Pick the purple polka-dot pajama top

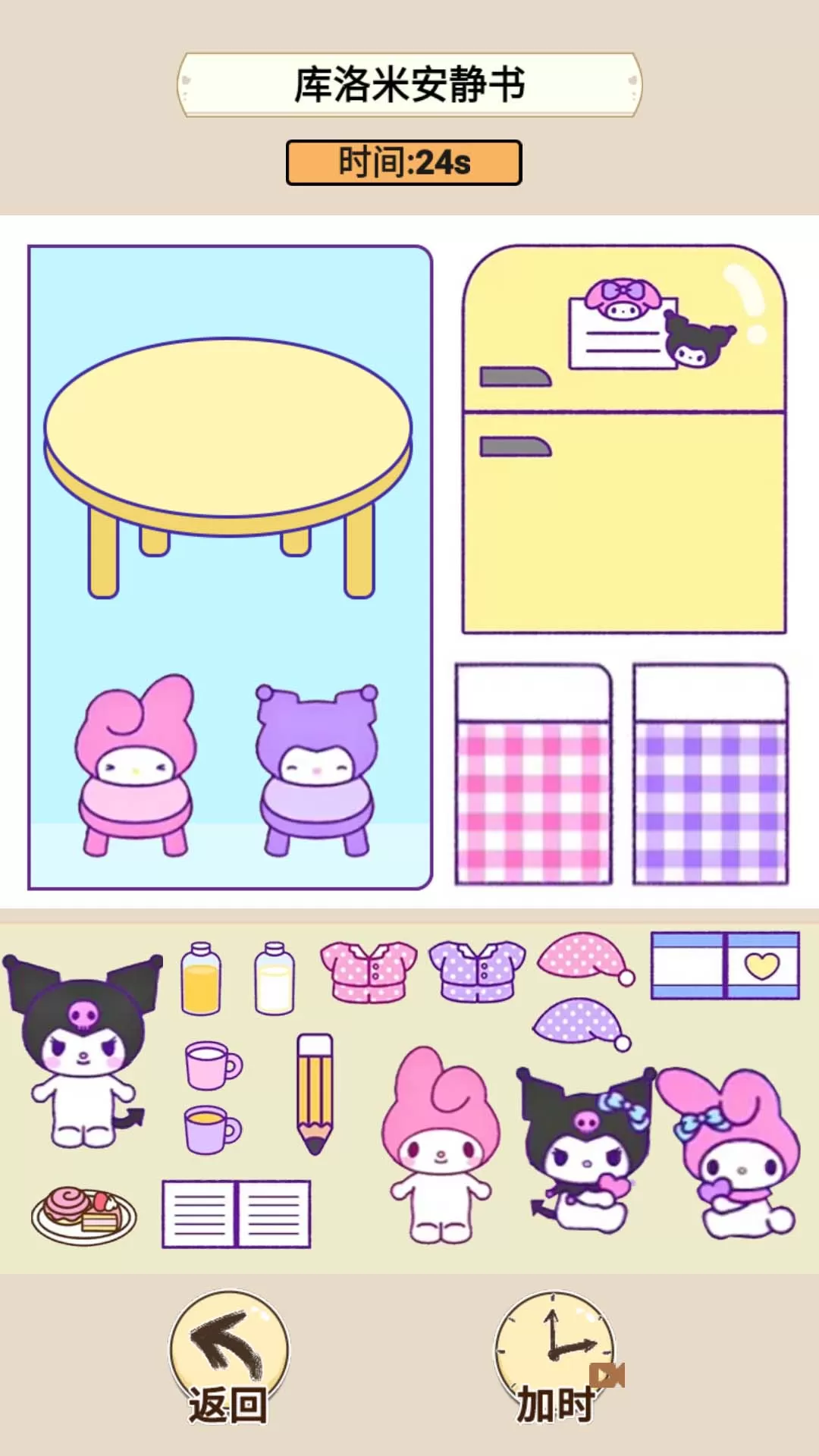(477, 971)
